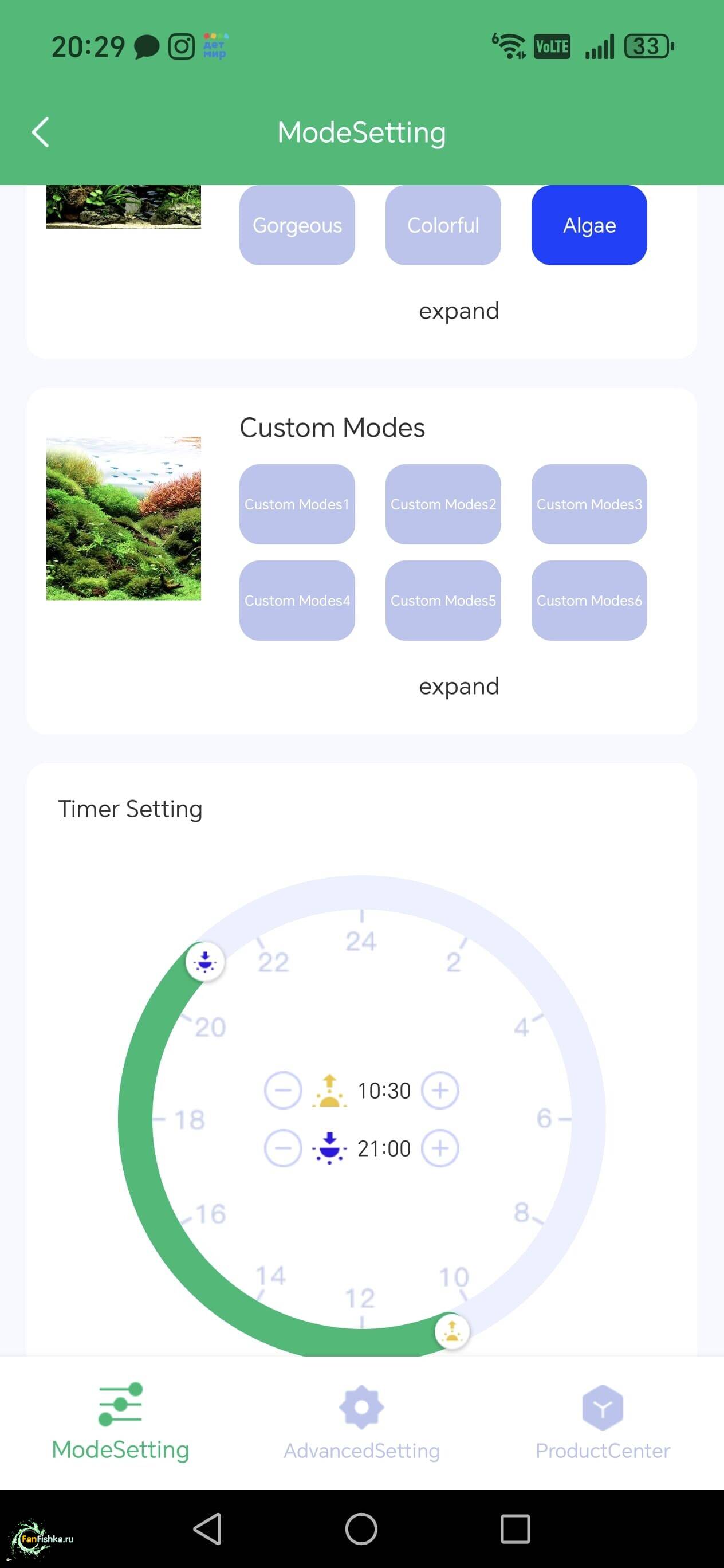Image resolution: width=724 pixels, height=1568 pixels.
Task: Expand the preset modes section
Action: pyautogui.click(x=459, y=311)
